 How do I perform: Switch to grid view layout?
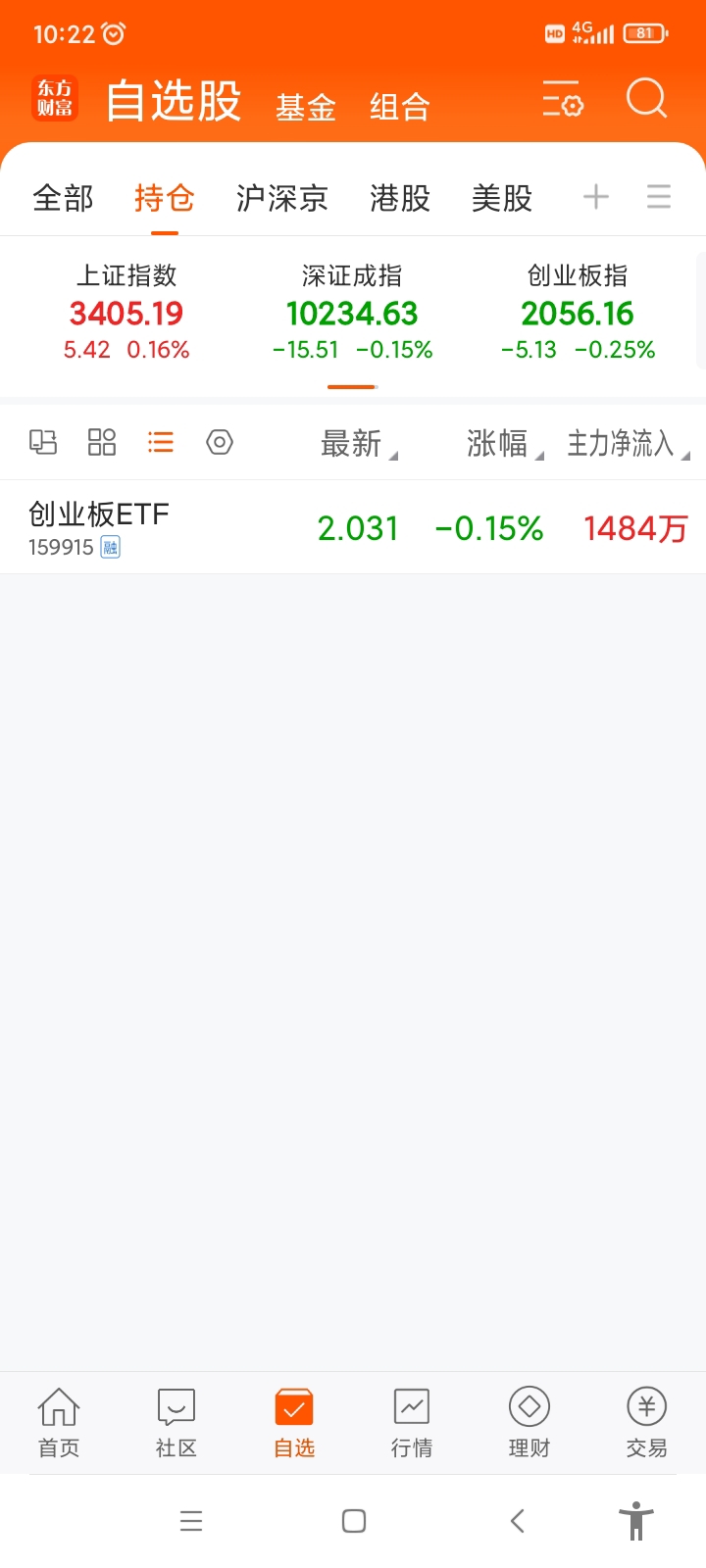click(x=102, y=443)
